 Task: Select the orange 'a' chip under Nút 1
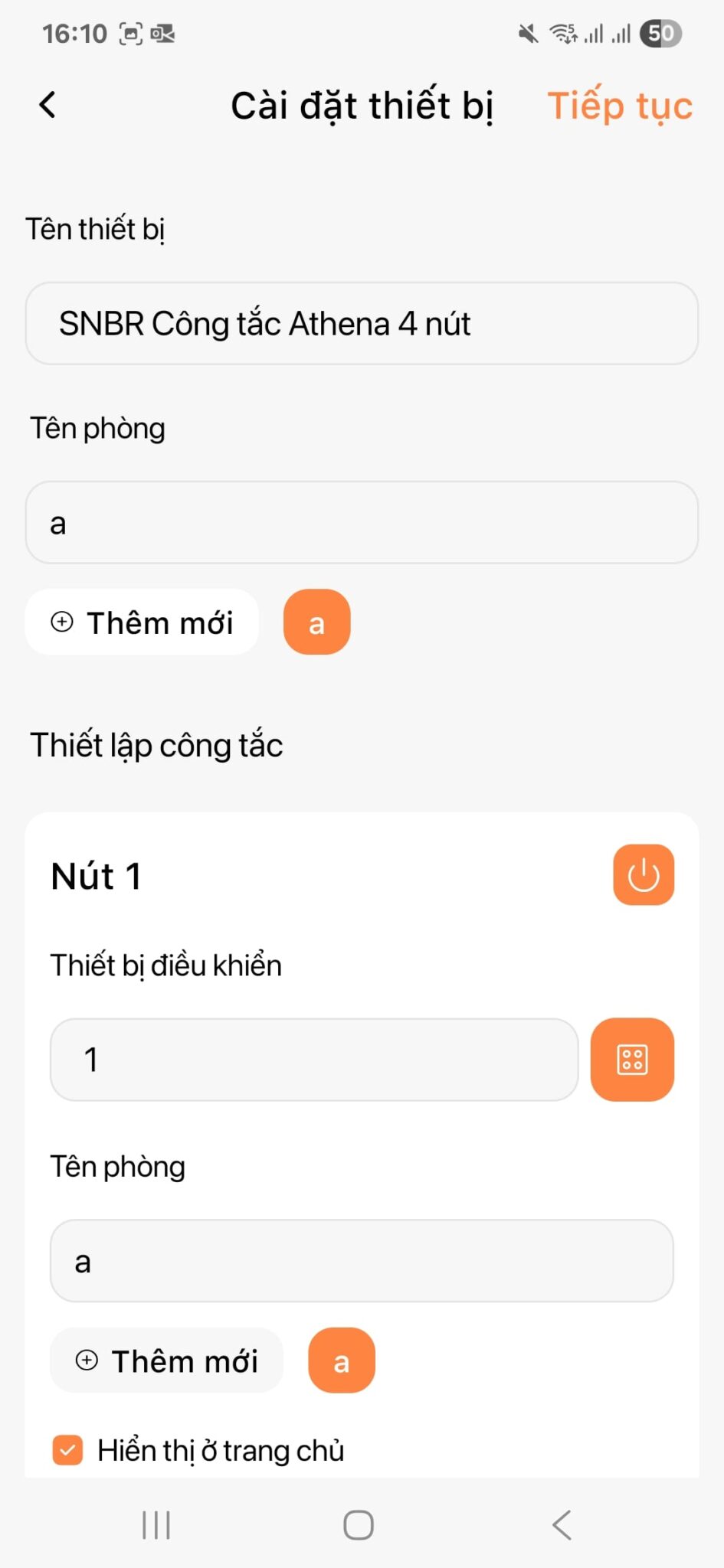click(341, 1360)
